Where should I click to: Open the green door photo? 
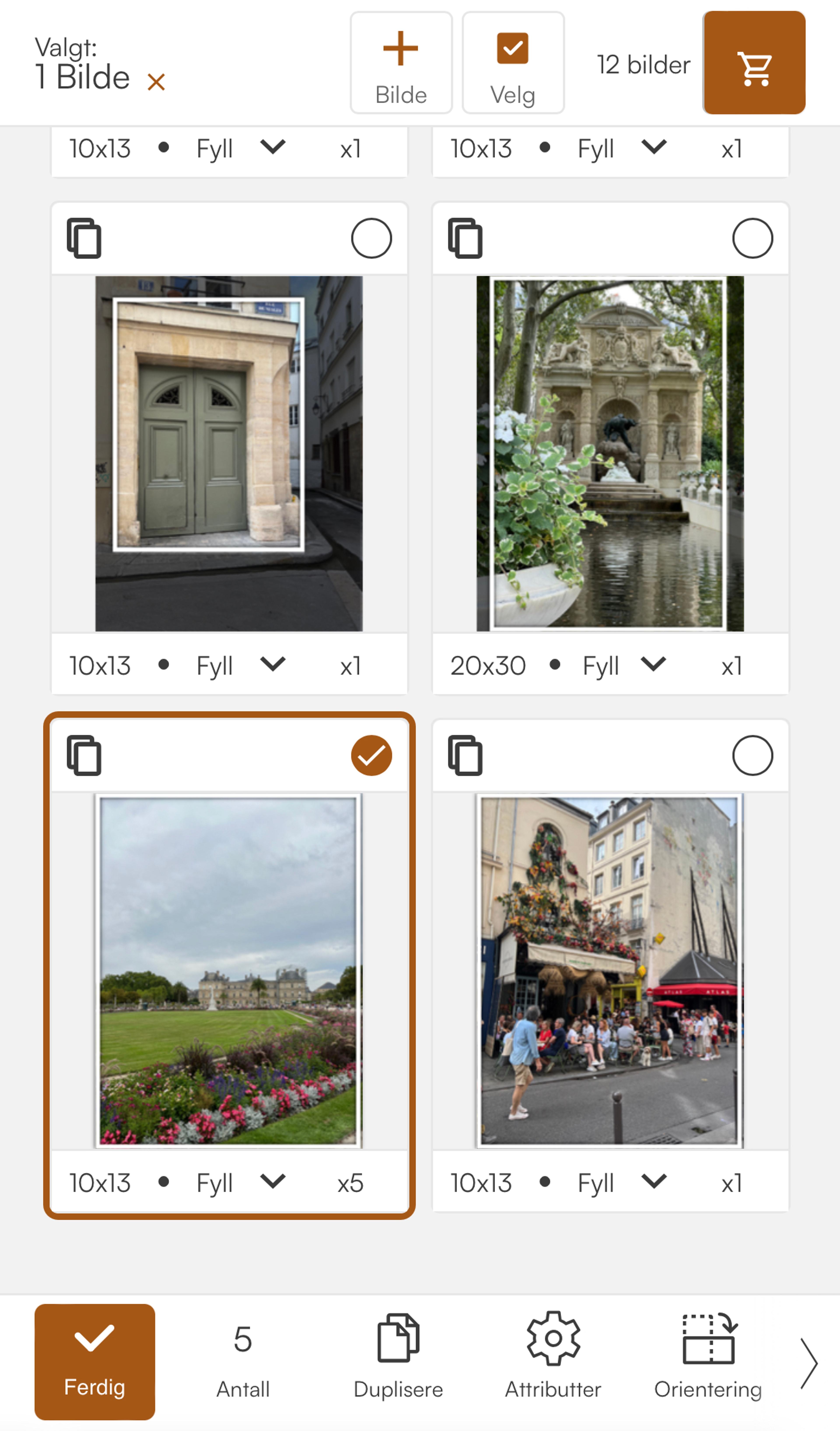coord(229,453)
